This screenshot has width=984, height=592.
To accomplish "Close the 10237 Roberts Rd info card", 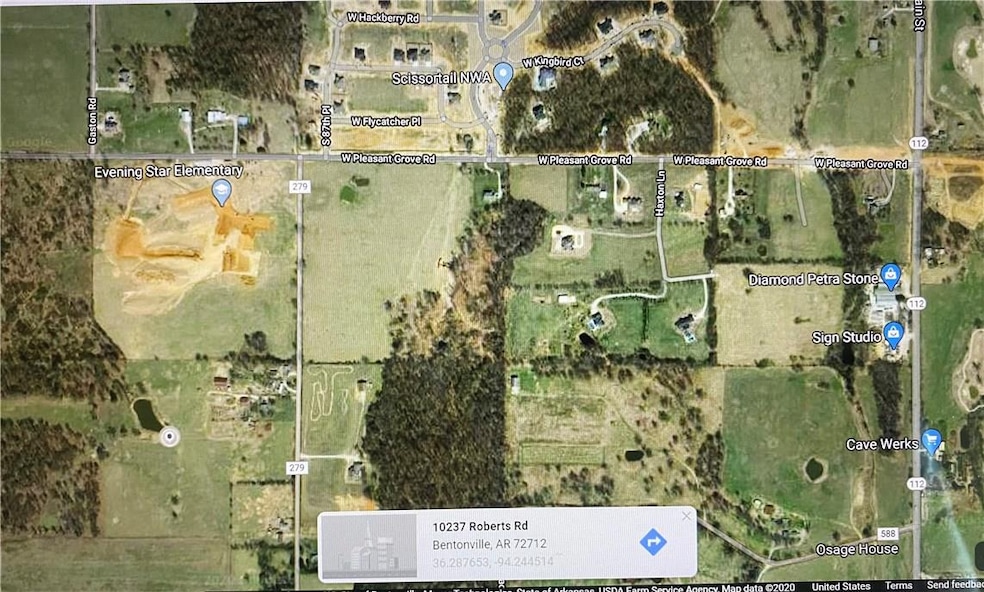I will point(686,516).
